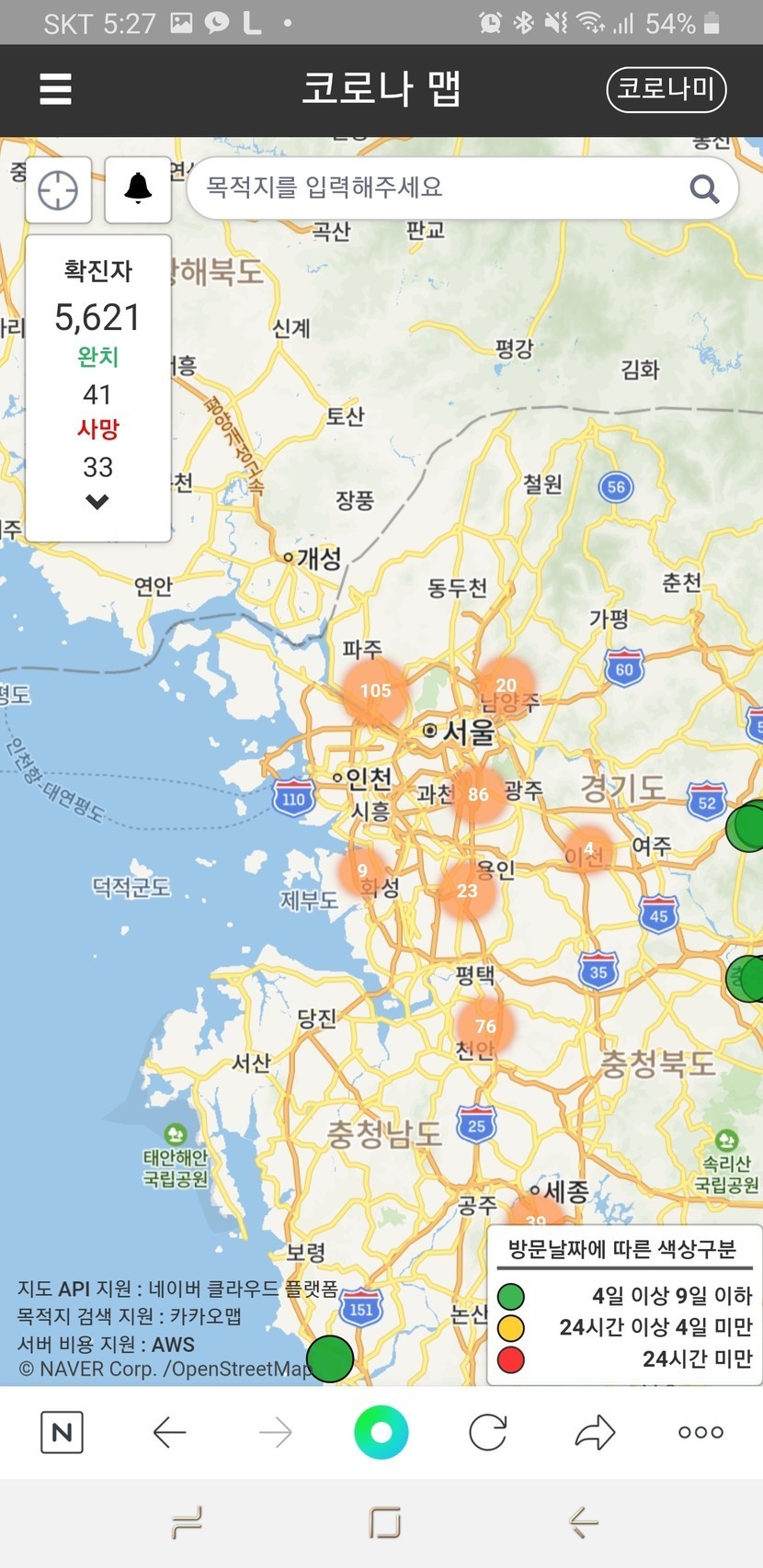Tap the magnifier search icon

tap(704, 189)
